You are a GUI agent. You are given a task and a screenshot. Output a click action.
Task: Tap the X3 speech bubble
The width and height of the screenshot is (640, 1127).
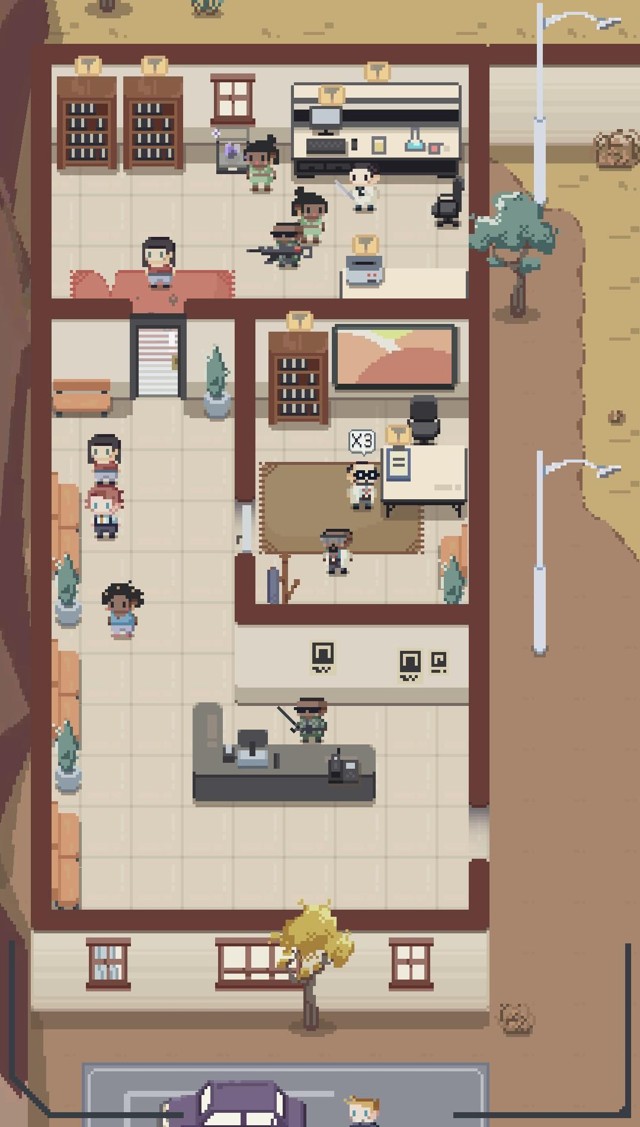(x=362, y=441)
